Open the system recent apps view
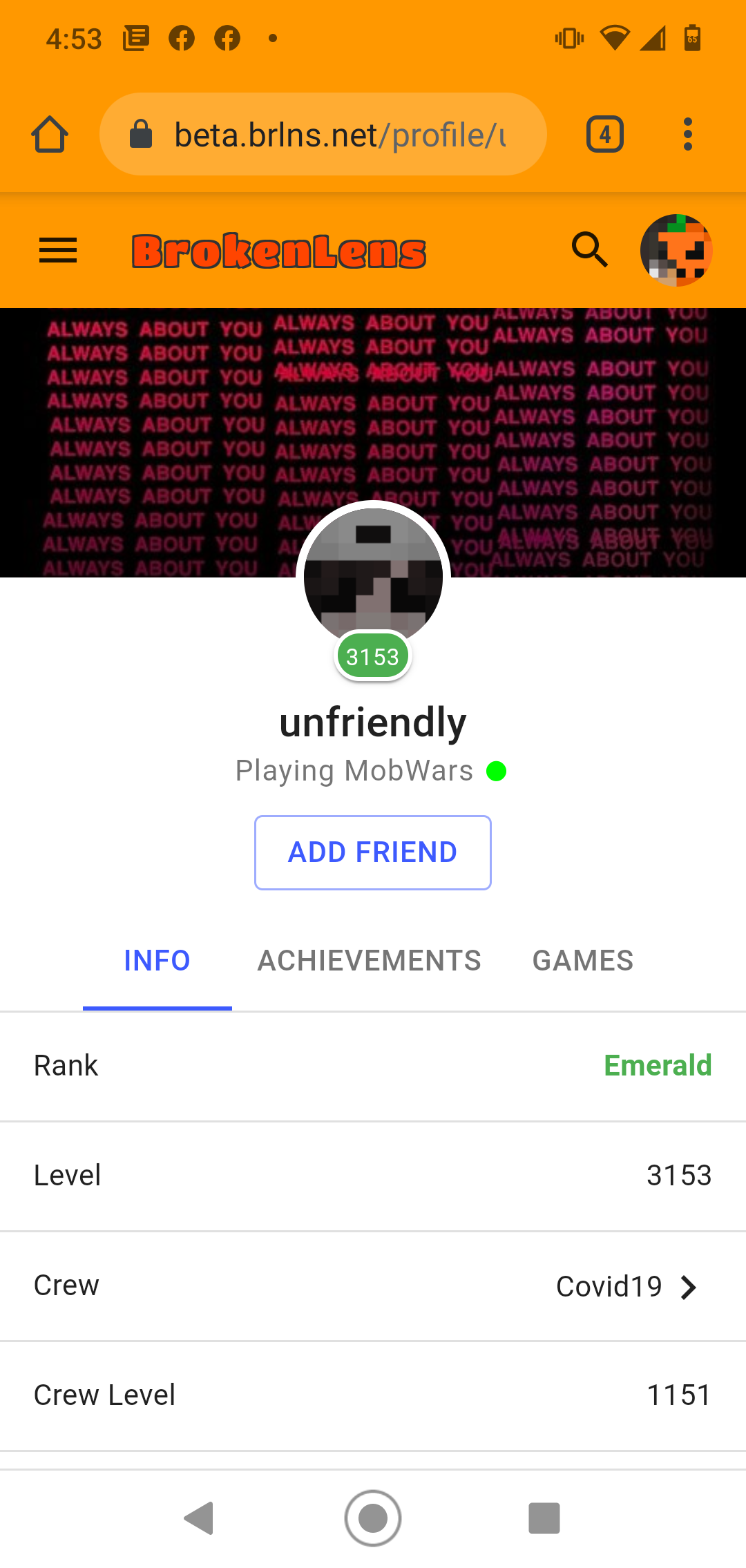The height and width of the screenshot is (1568, 746). [x=544, y=1518]
